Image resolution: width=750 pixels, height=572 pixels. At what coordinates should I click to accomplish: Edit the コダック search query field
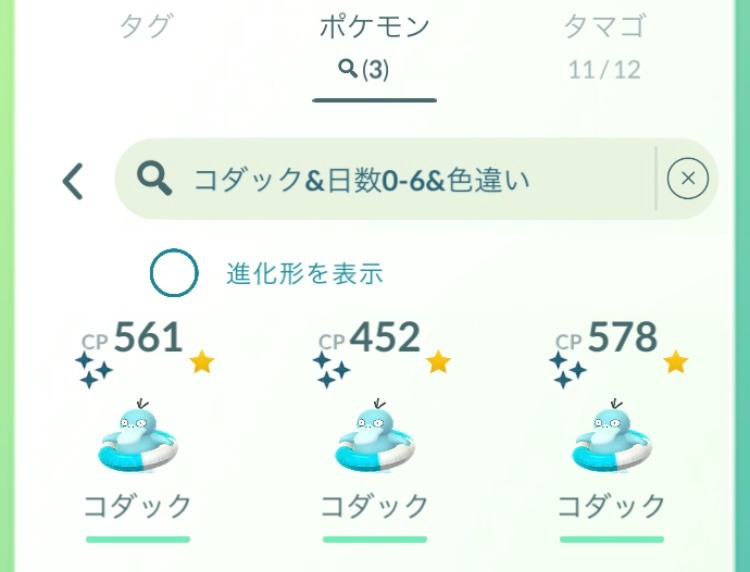(400, 180)
